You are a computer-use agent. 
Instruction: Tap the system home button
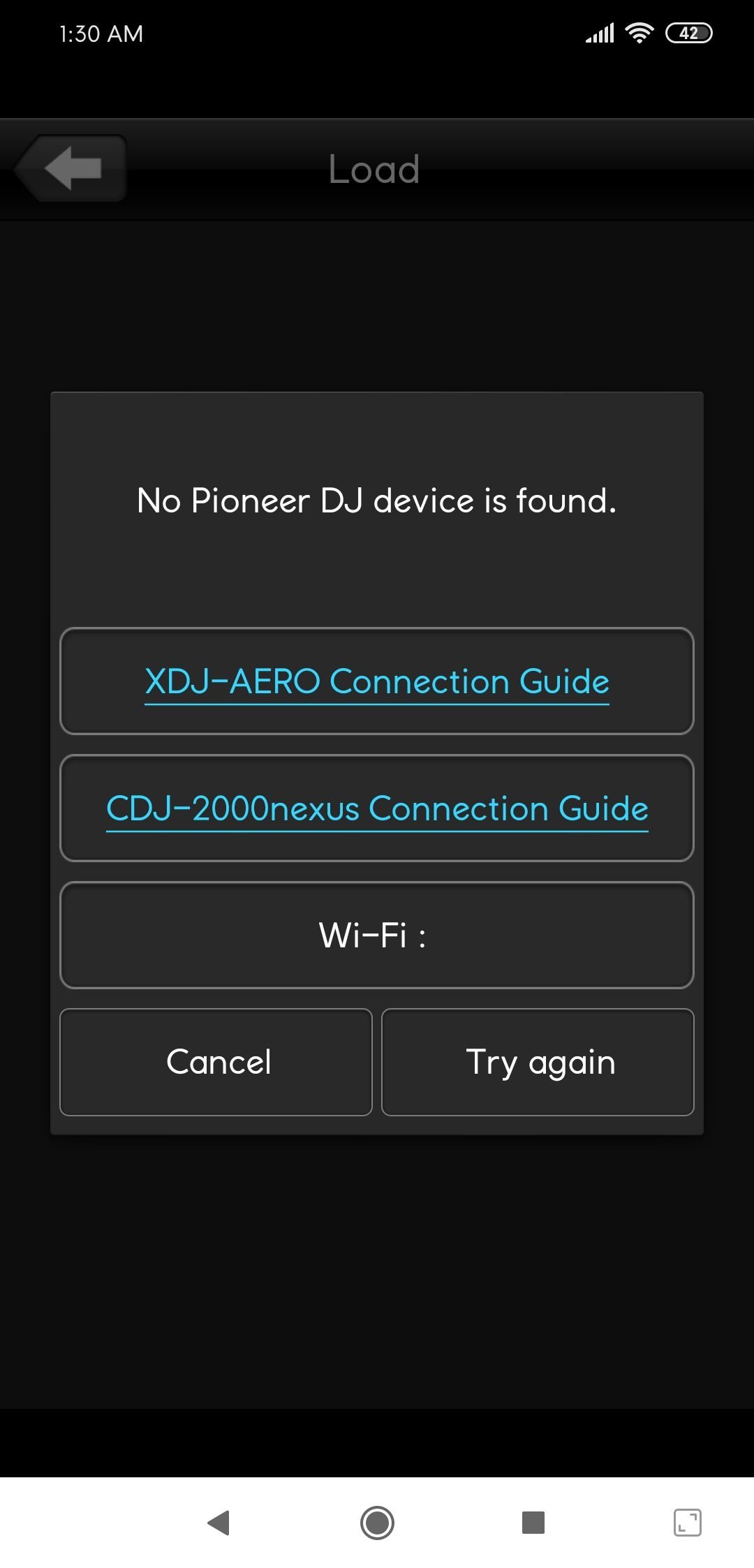click(x=377, y=1522)
